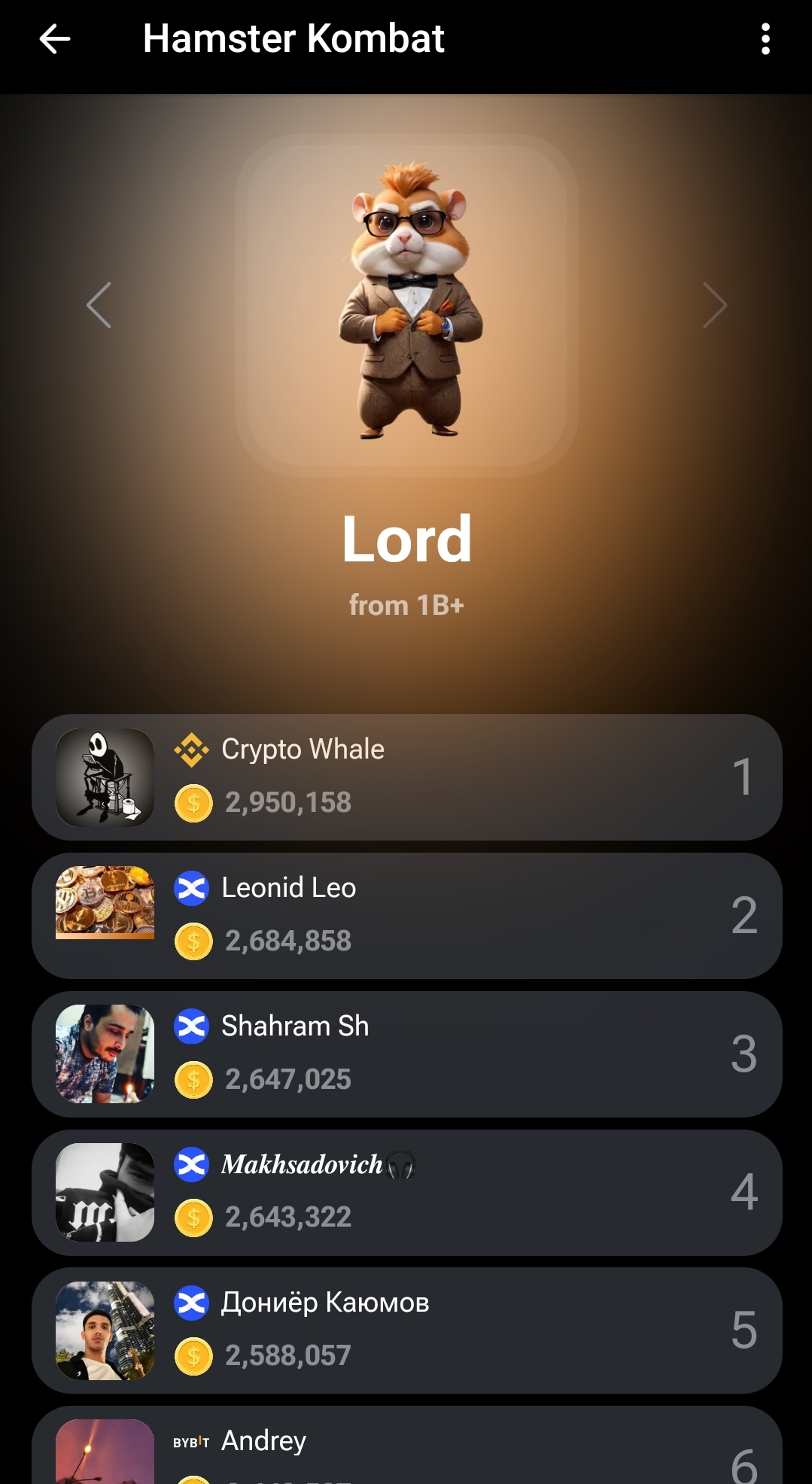Show the previous league level
Viewport: 812px width, 1484px height.
[x=99, y=306]
